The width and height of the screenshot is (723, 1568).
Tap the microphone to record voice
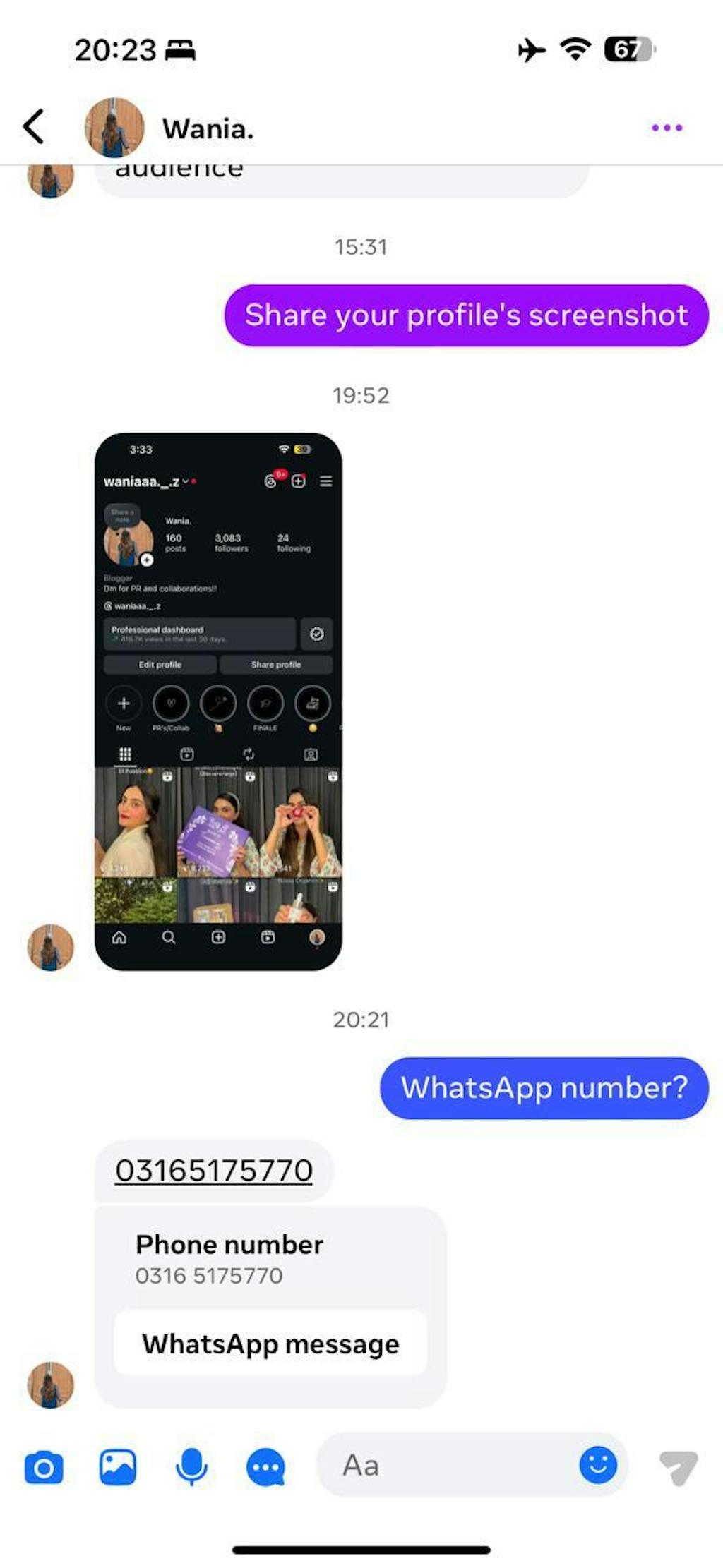tap(191, 1467)
